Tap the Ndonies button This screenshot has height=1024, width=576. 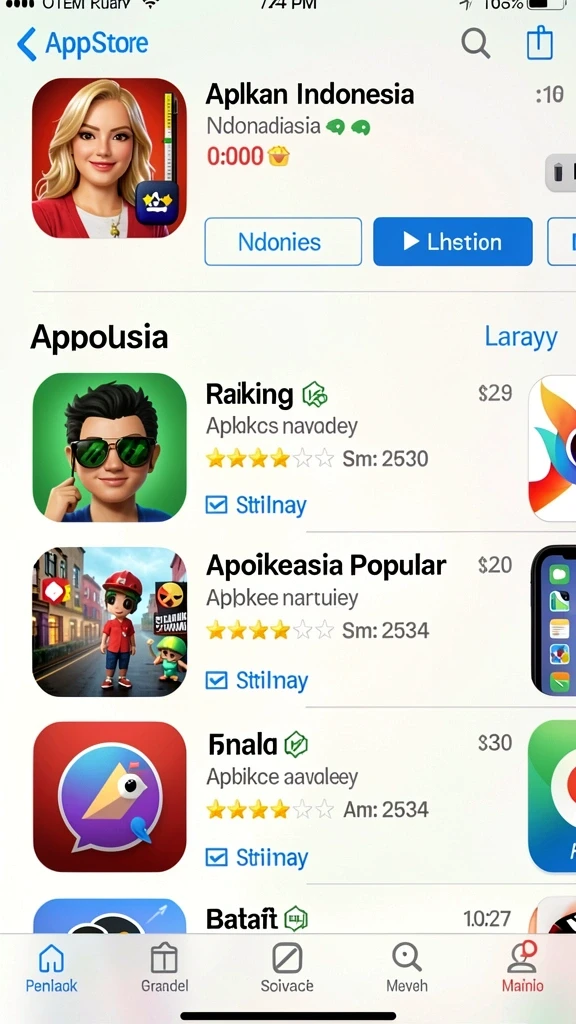(283, 242)
